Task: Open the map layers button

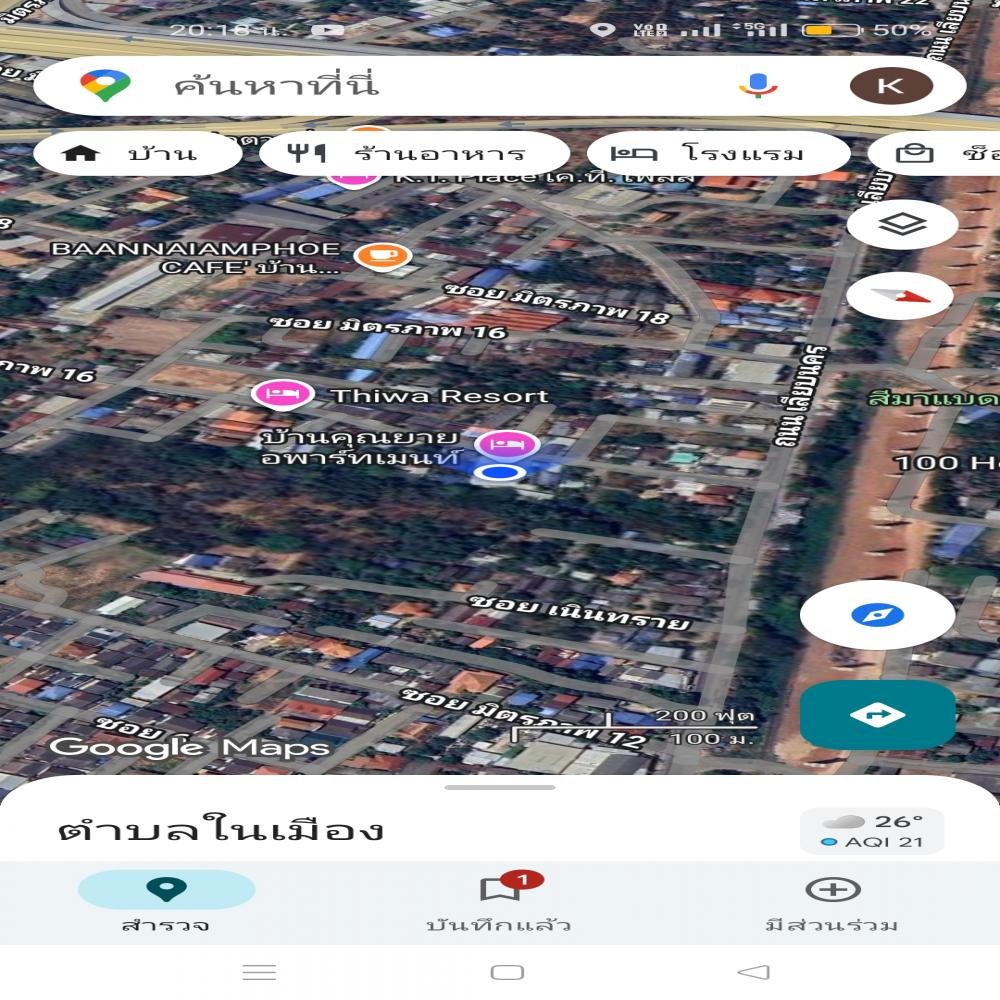Action: click(902, 225)
